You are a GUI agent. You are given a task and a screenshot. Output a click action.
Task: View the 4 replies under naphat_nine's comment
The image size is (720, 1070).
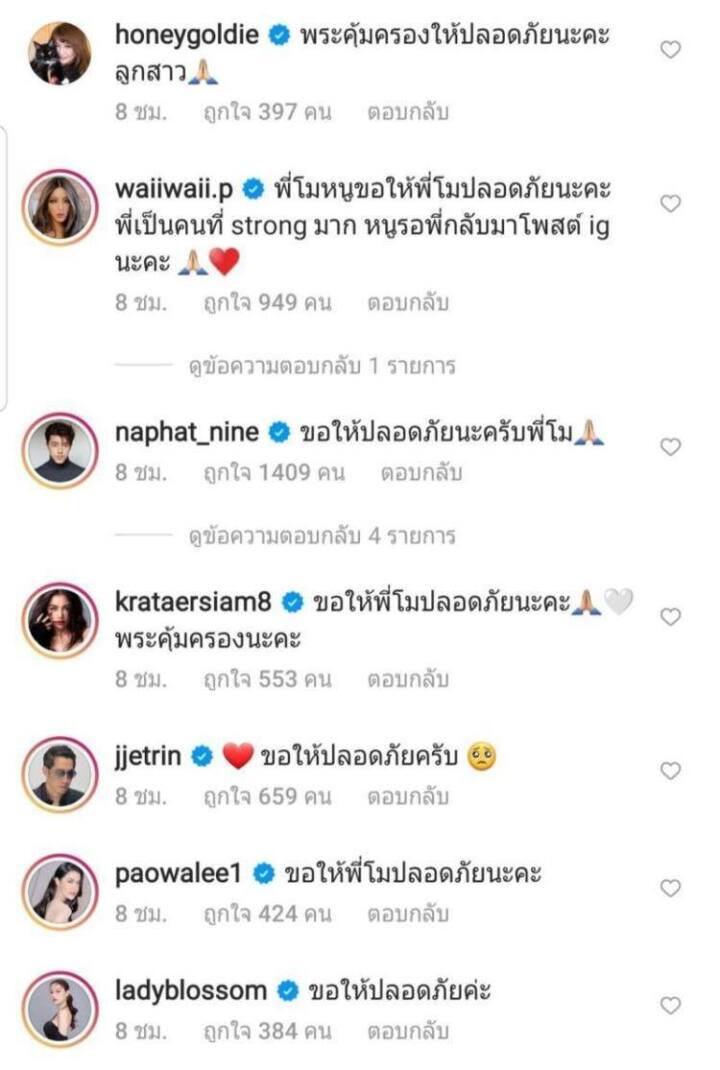[321, 536]
